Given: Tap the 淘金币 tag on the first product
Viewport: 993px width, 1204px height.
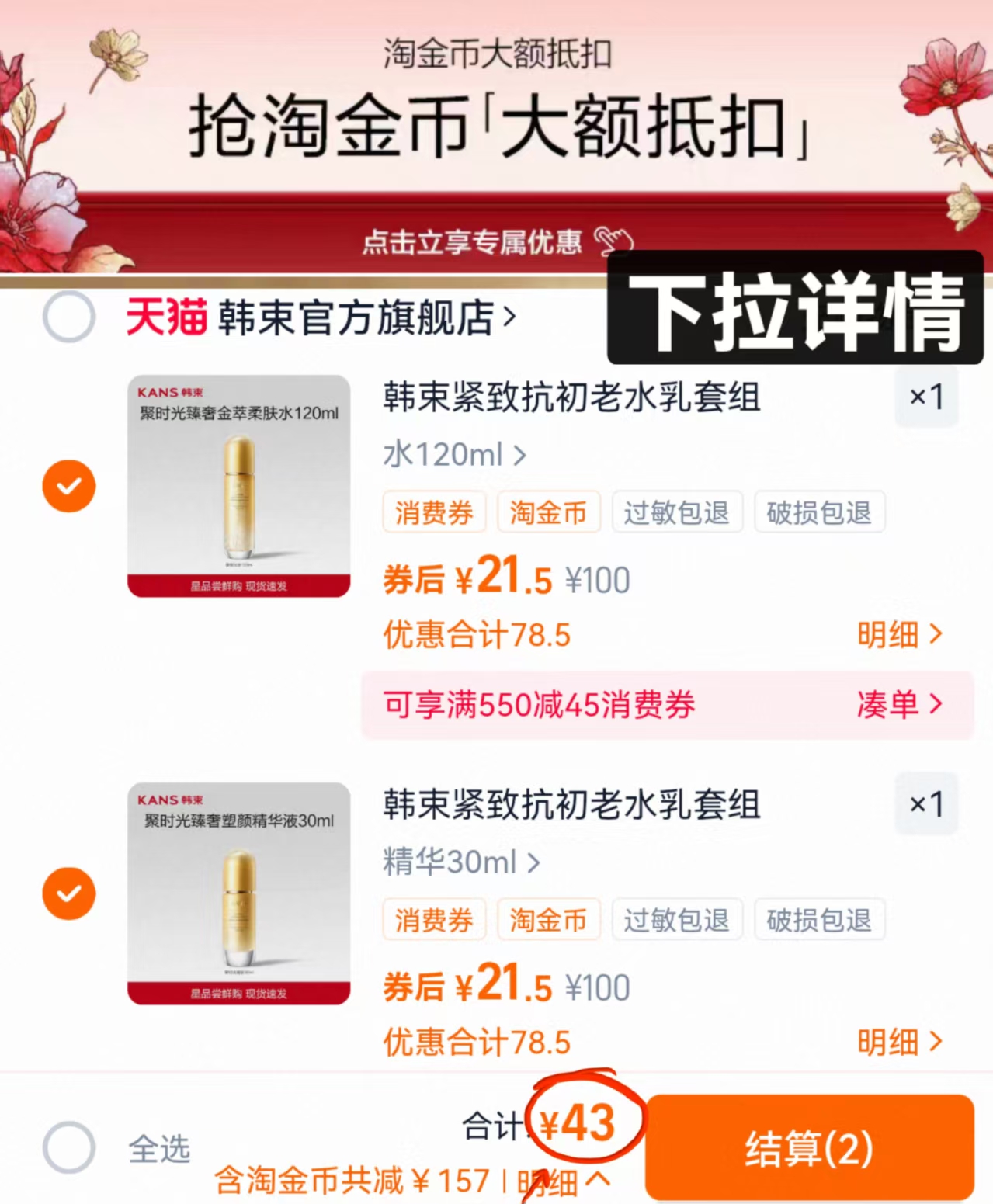Looking at the screenshot, I should [x=549, y=512].
